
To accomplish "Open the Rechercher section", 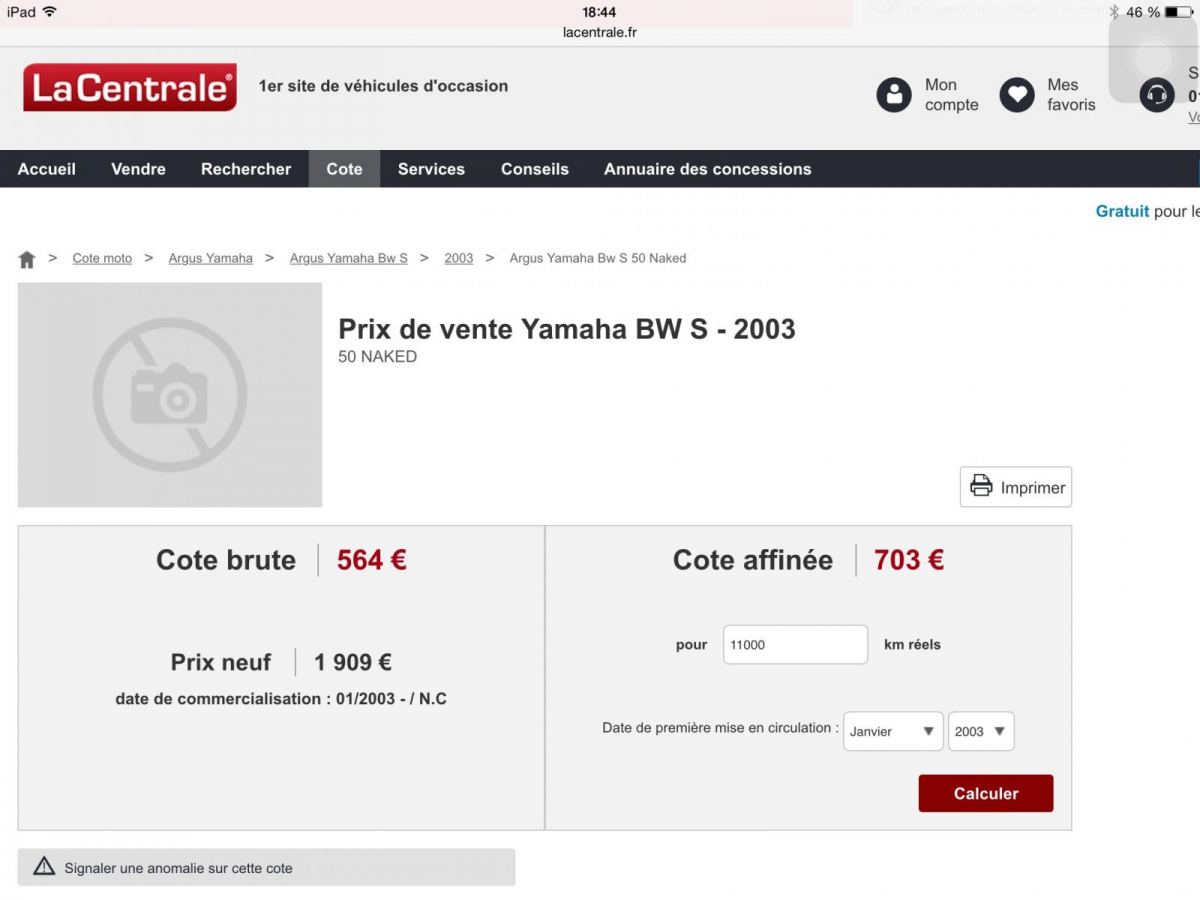I will 246,169.
